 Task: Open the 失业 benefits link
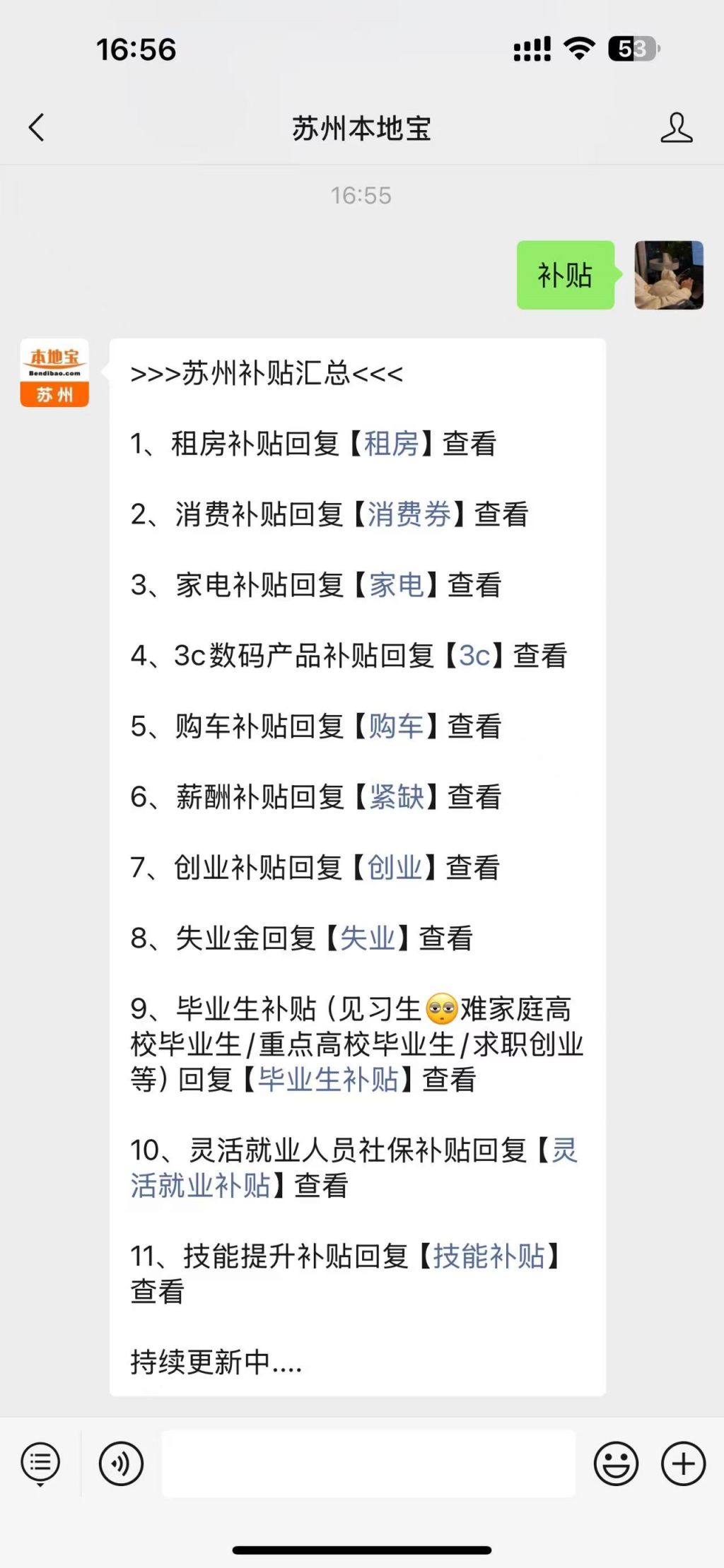tap(367, 938)
